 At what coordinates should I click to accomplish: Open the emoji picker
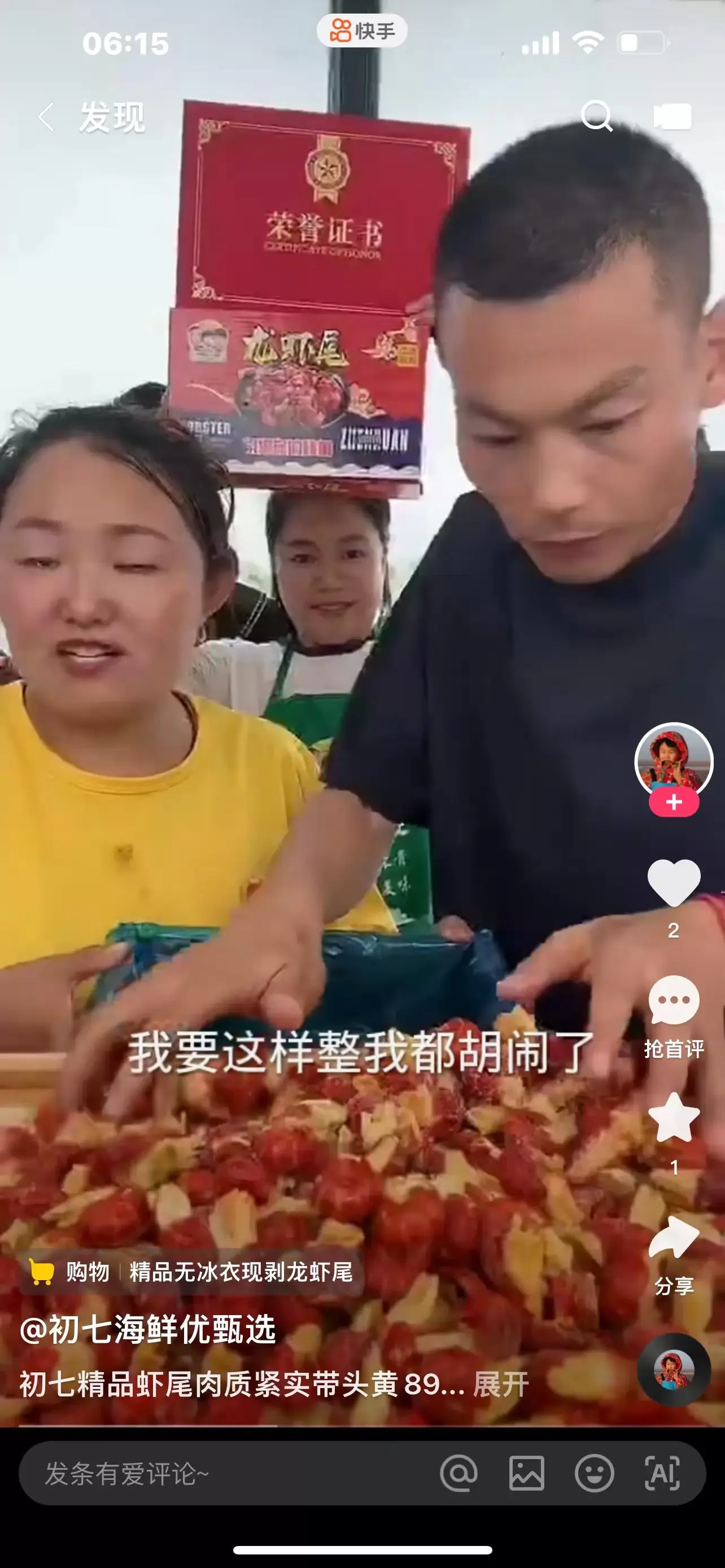pos(594,1473)
